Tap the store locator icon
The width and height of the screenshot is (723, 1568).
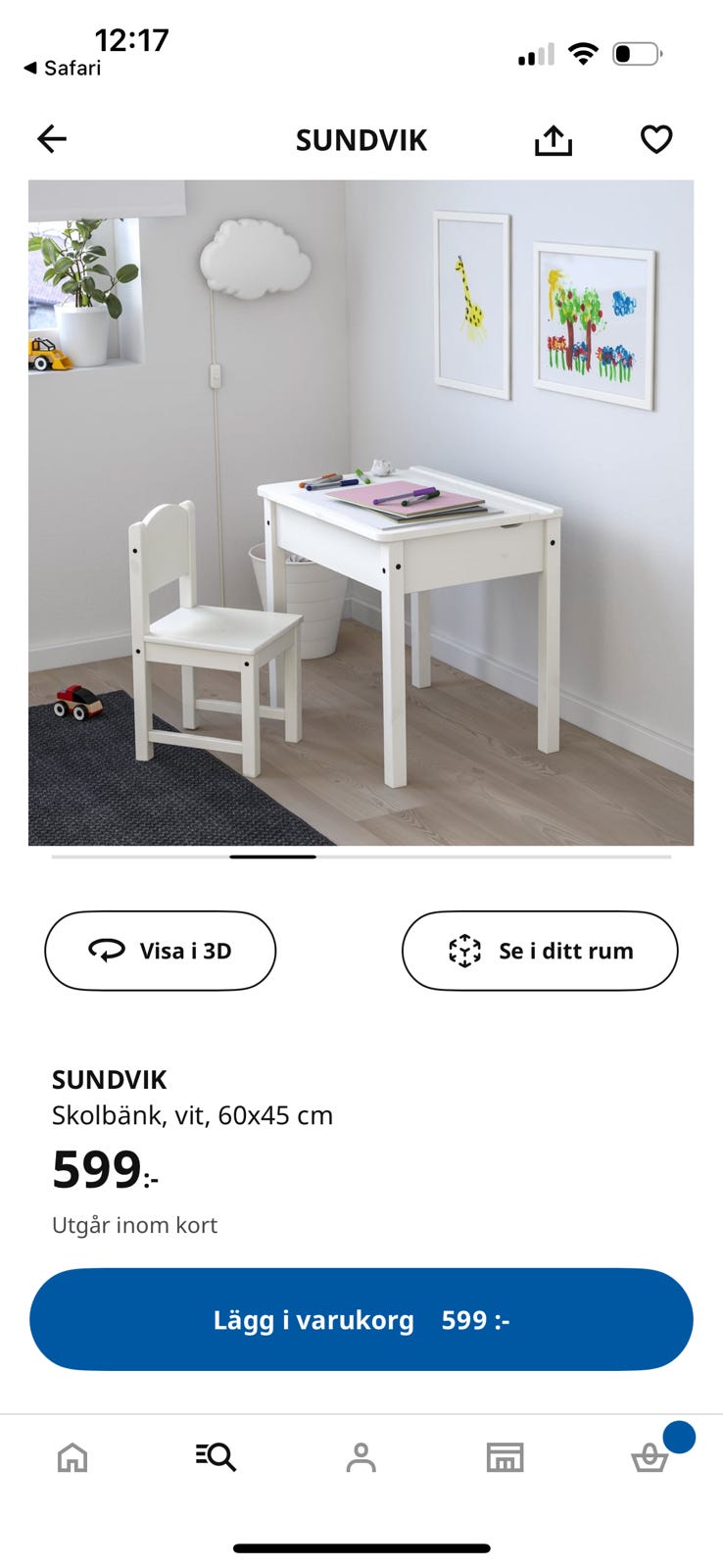pos(506,1457)
